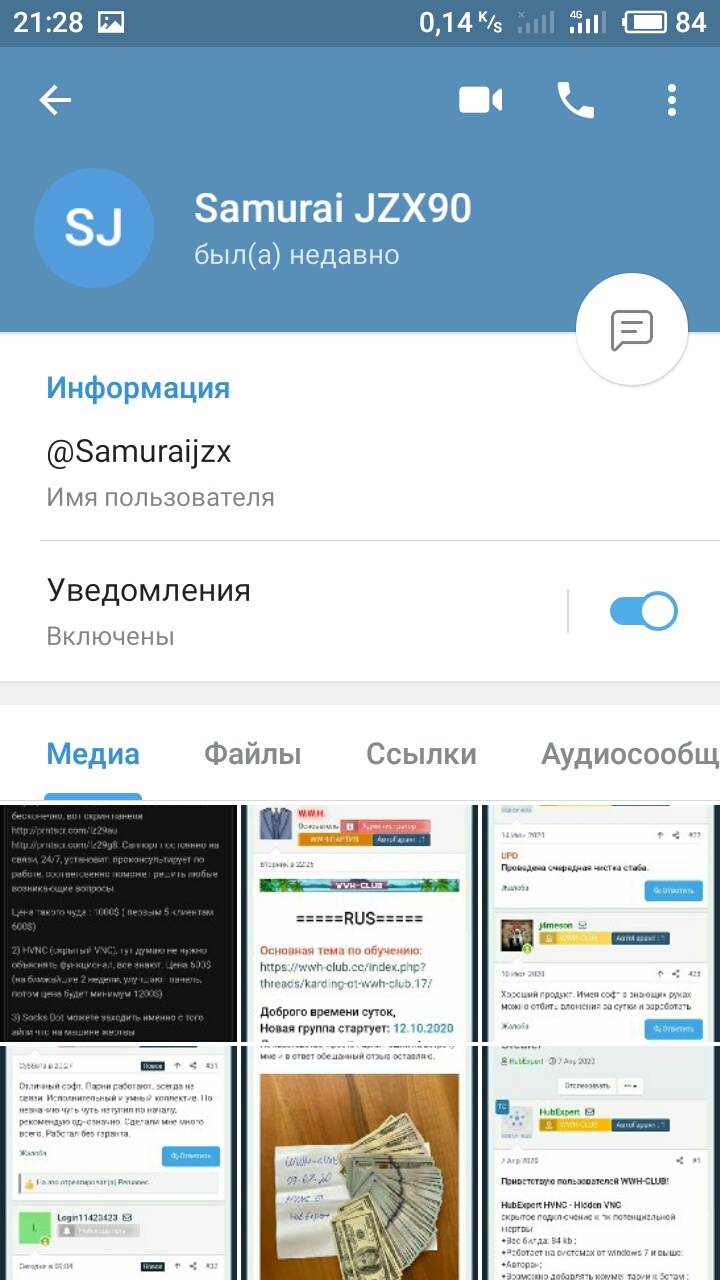Tap the message floating button

point(632,330)
